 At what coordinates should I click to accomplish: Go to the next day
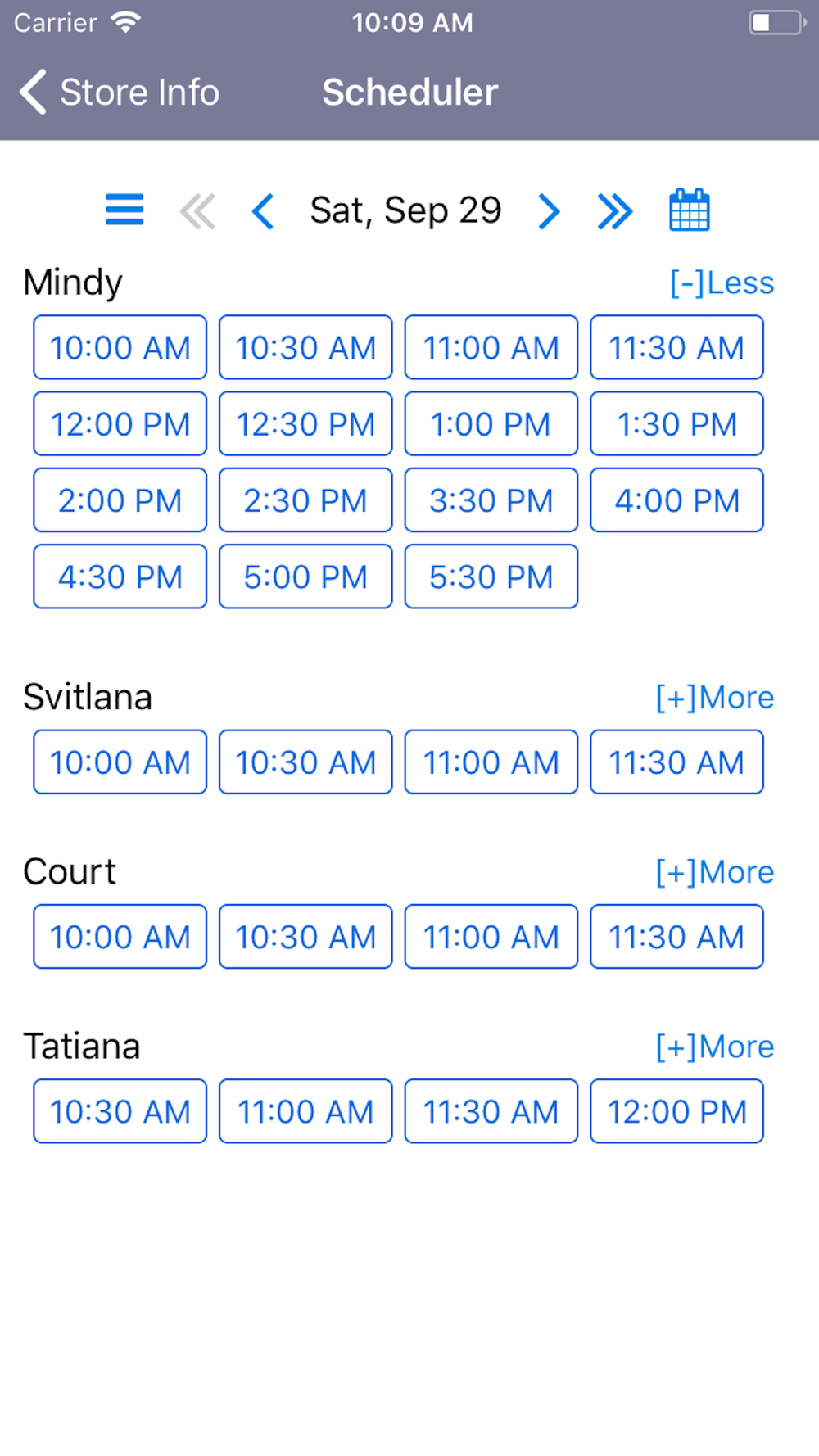549,211
